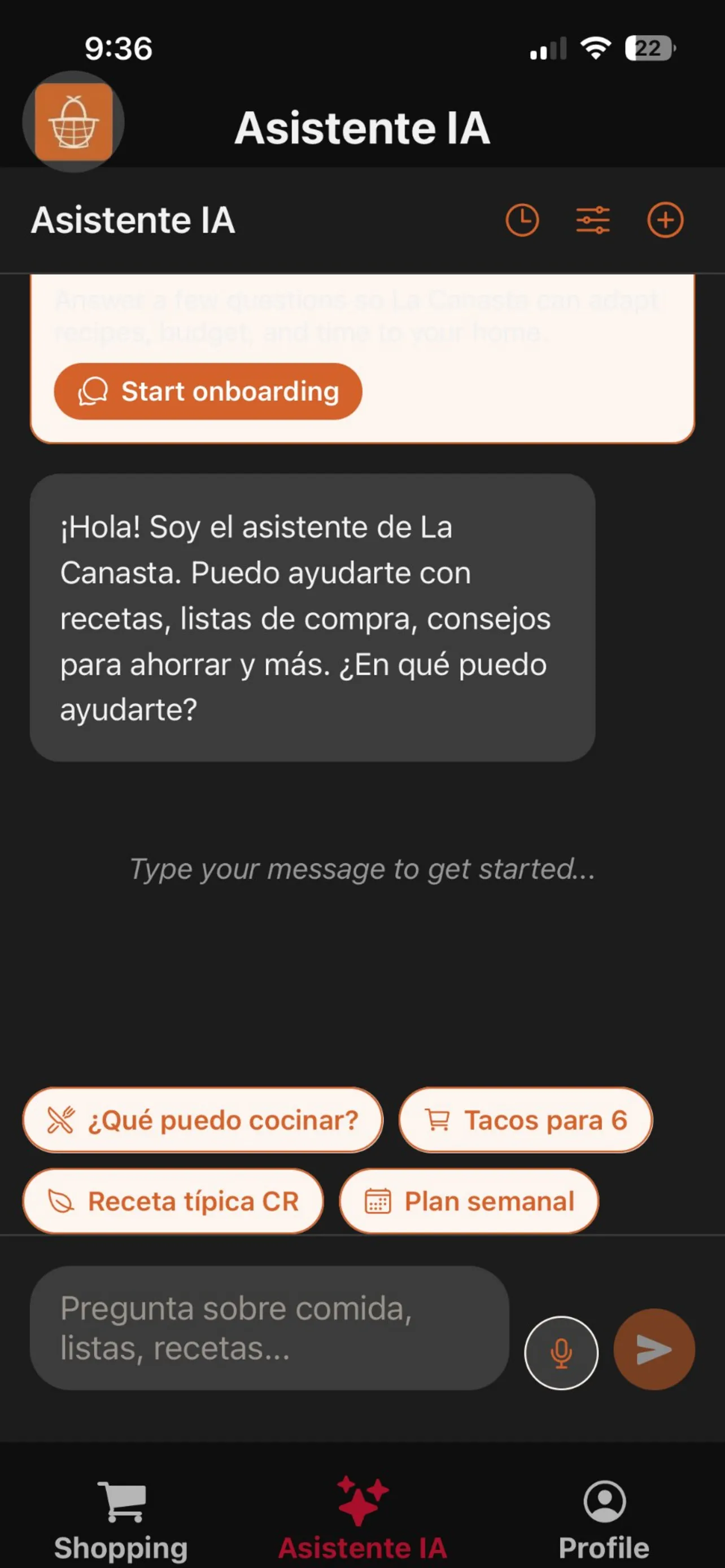
Task: Start a new chat with plus icon
Action: pyautogui.click(x=665, y=220)
